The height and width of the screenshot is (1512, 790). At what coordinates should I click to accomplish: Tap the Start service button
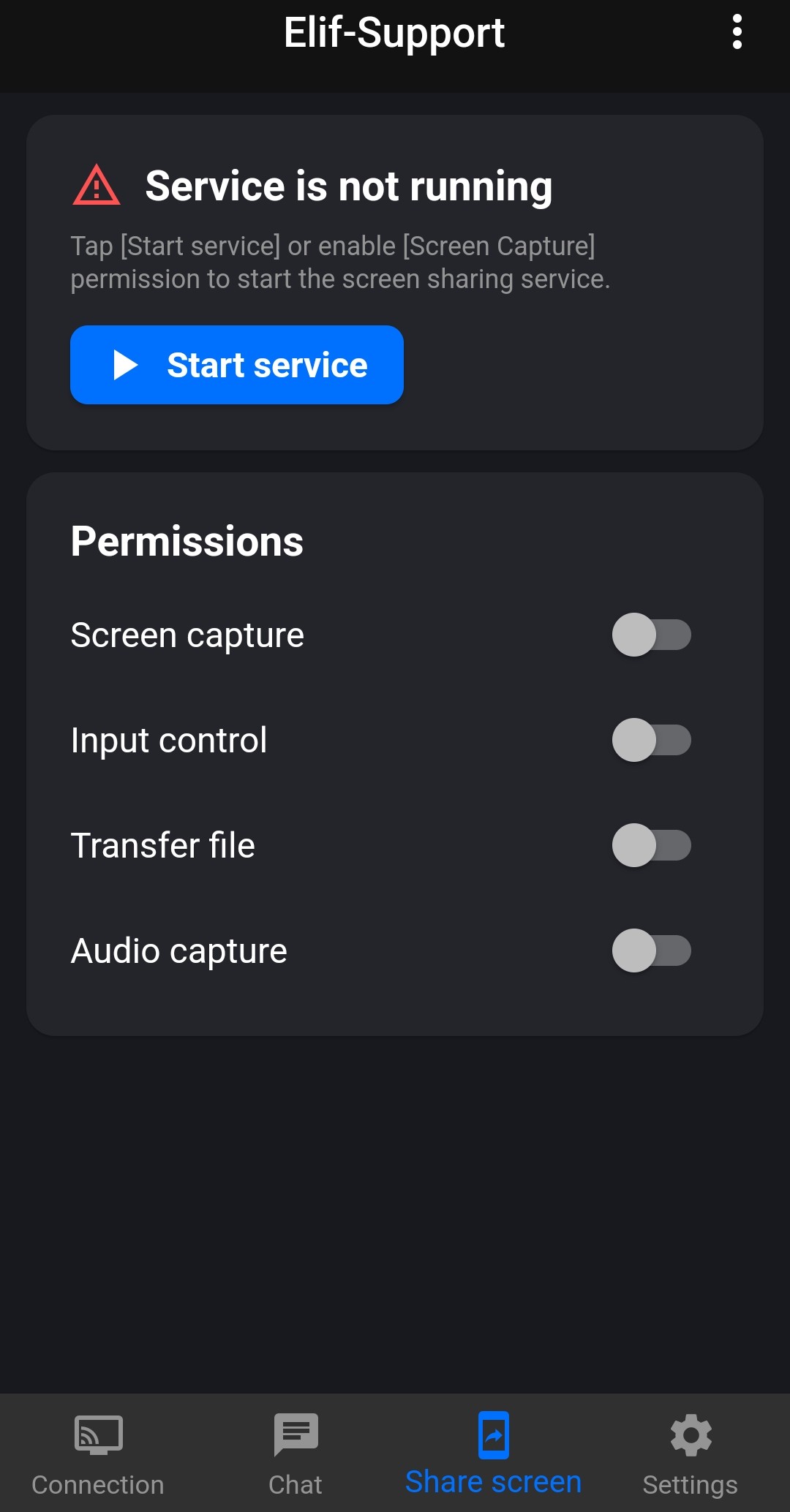[237, 365]
